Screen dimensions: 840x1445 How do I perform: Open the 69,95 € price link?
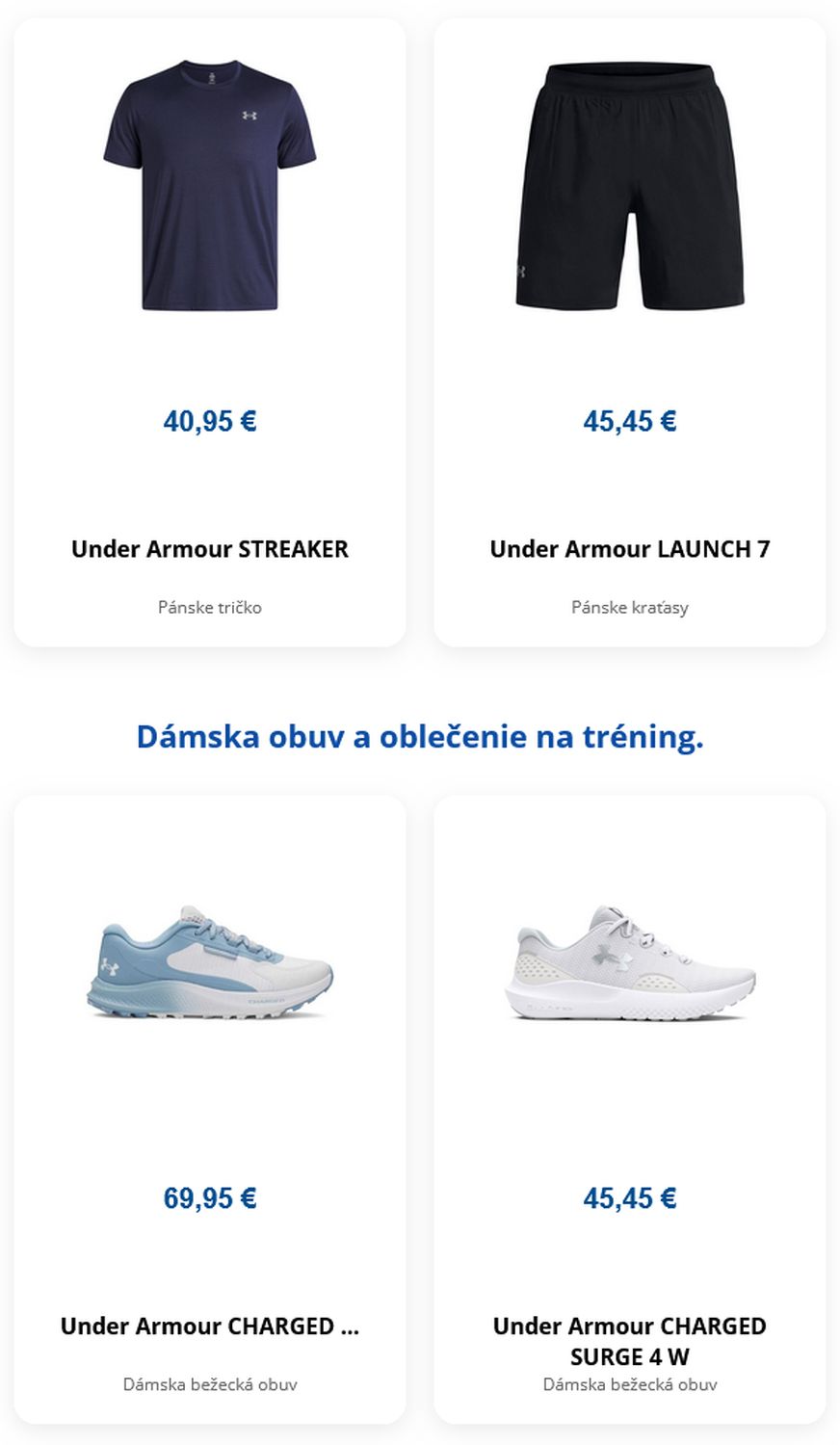click(210, 1198)
